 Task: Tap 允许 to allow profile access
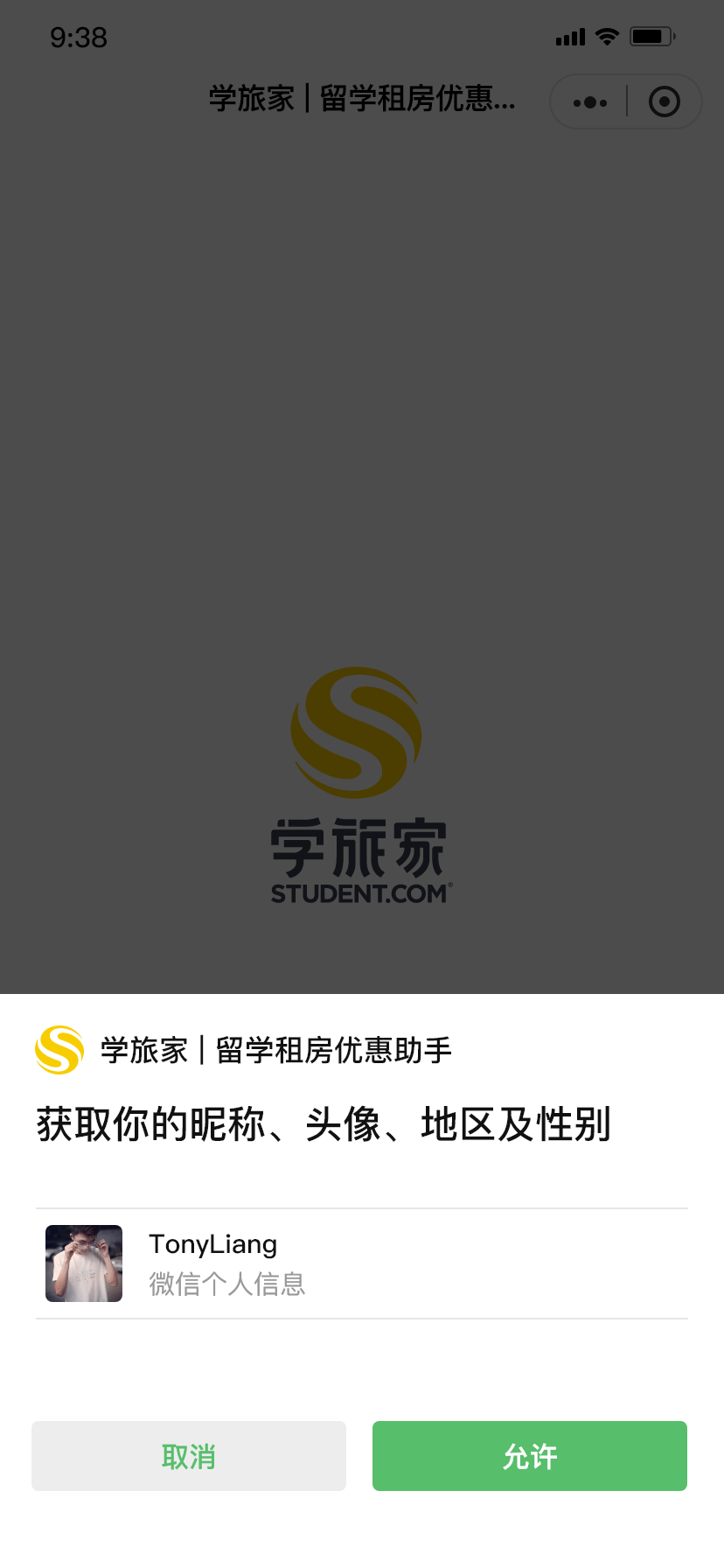(529, 1456)
